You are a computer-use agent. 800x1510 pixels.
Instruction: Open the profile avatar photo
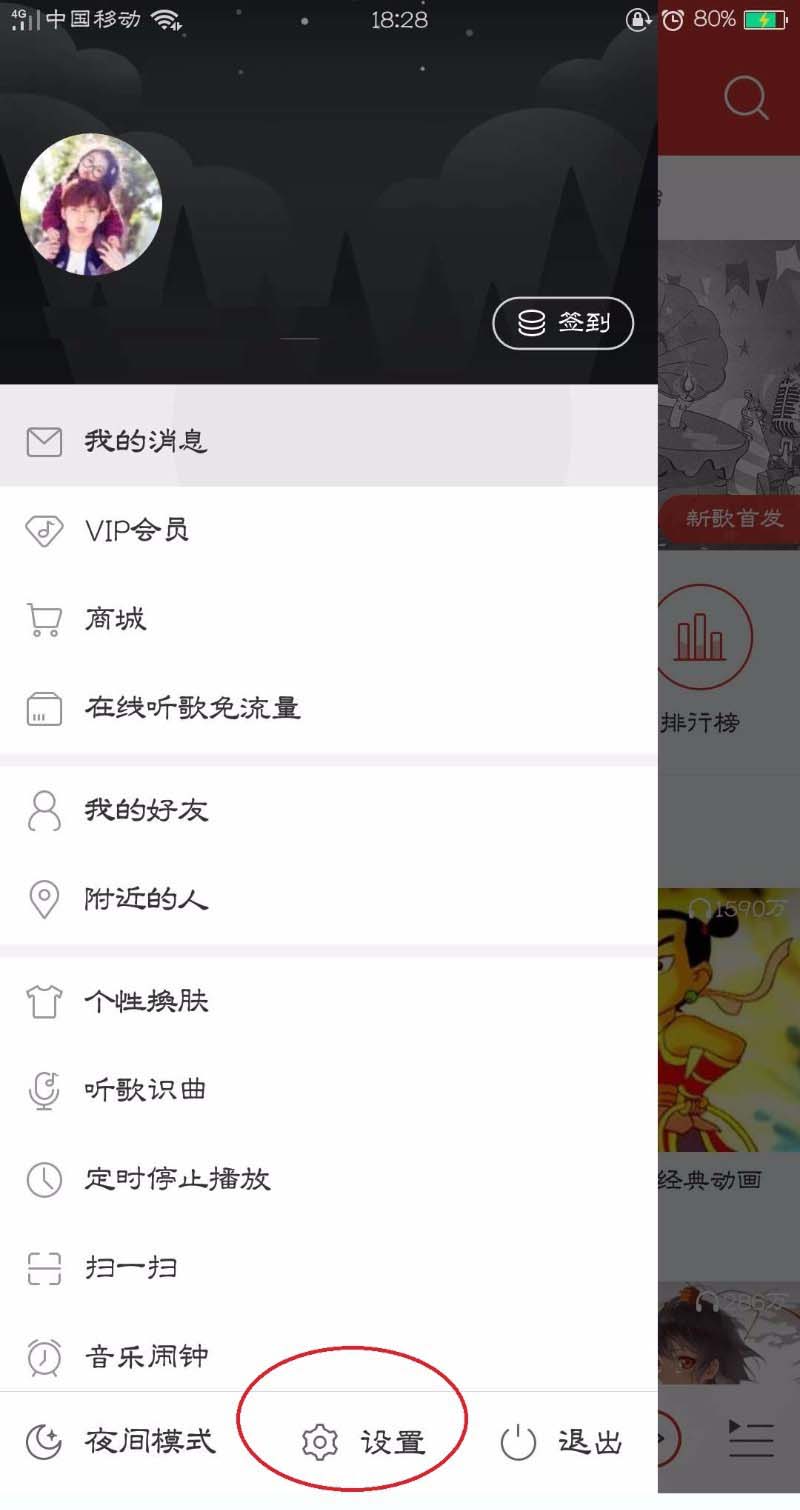(x=91, y=204)
